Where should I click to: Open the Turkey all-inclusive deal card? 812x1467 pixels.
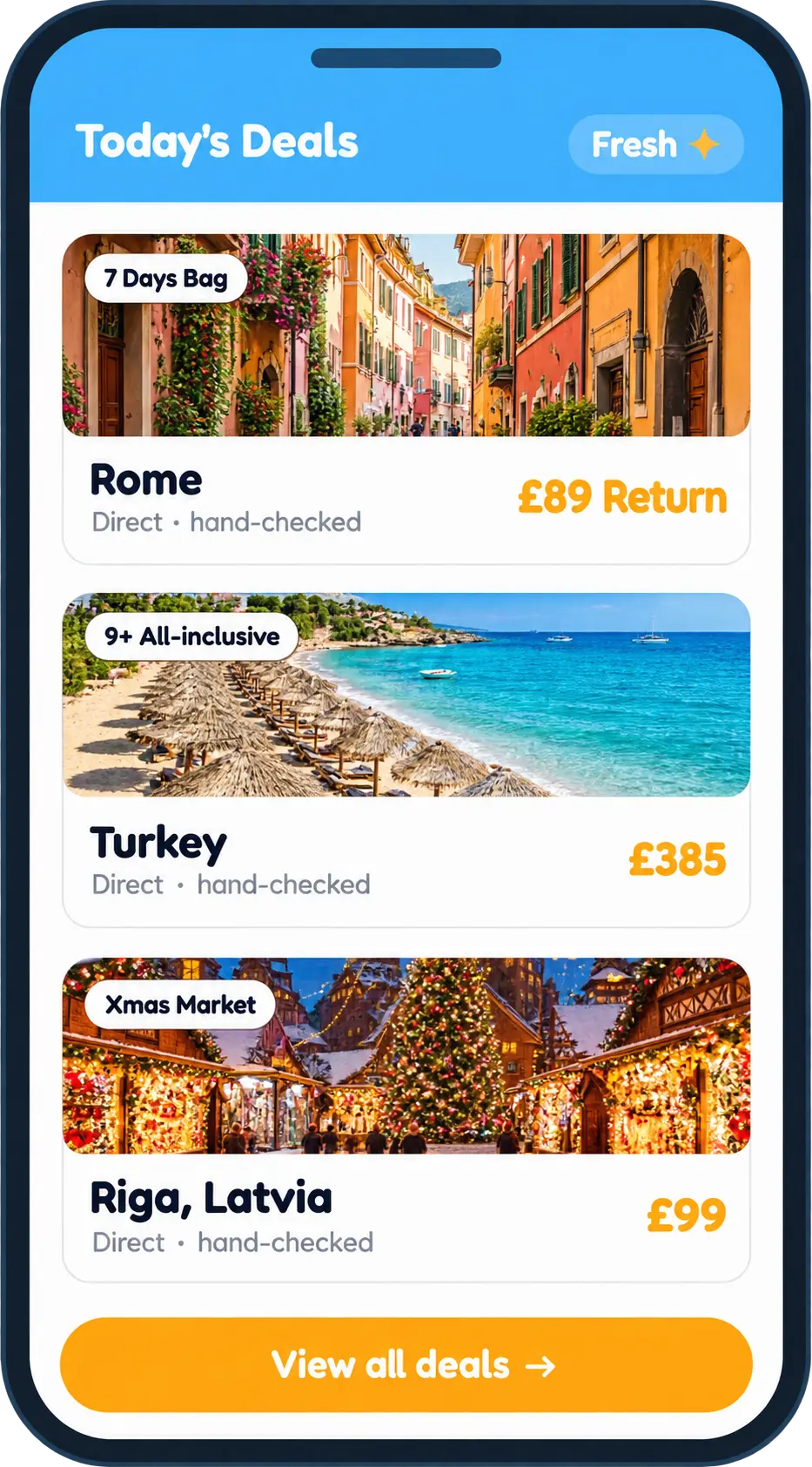406,760
